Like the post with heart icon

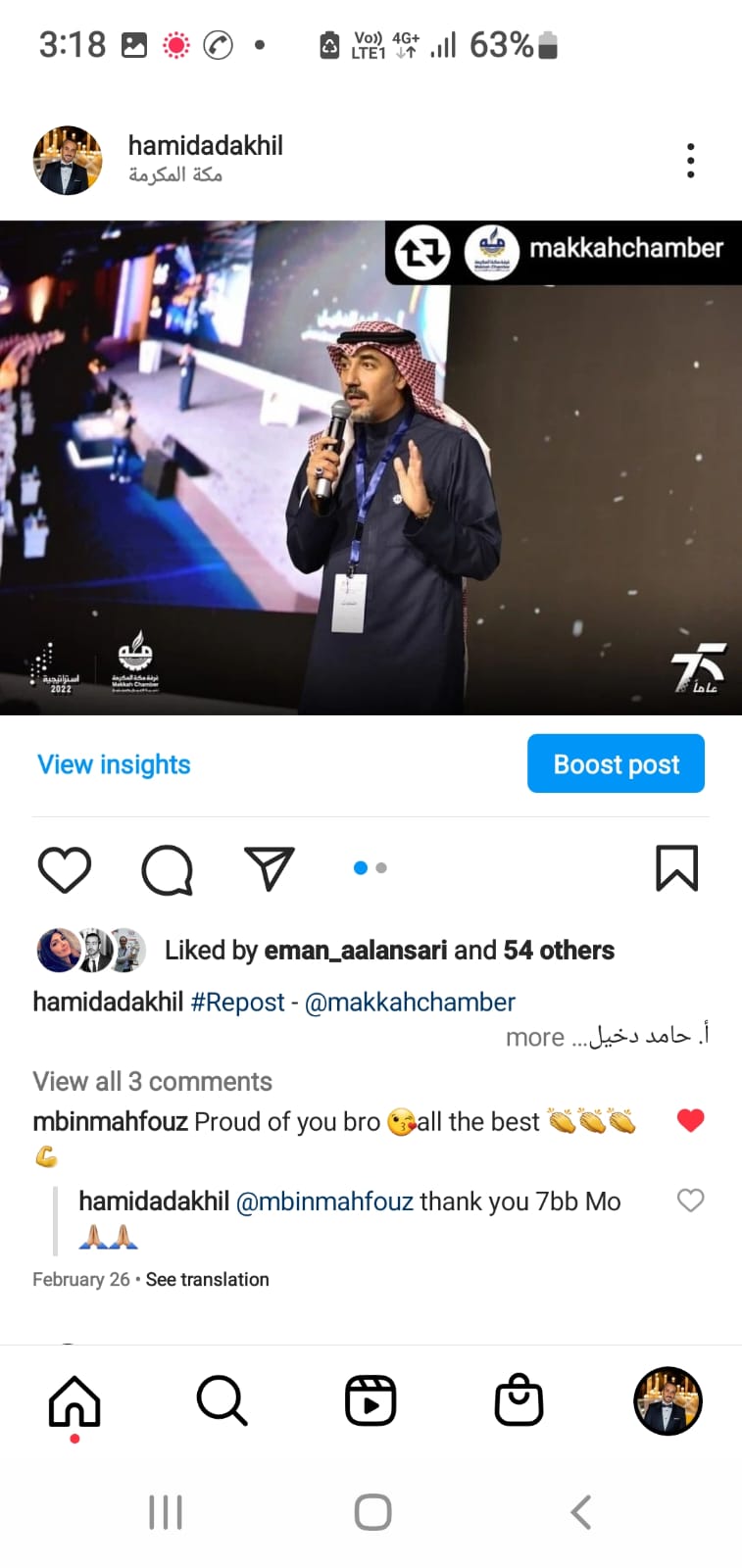point(65,869)
